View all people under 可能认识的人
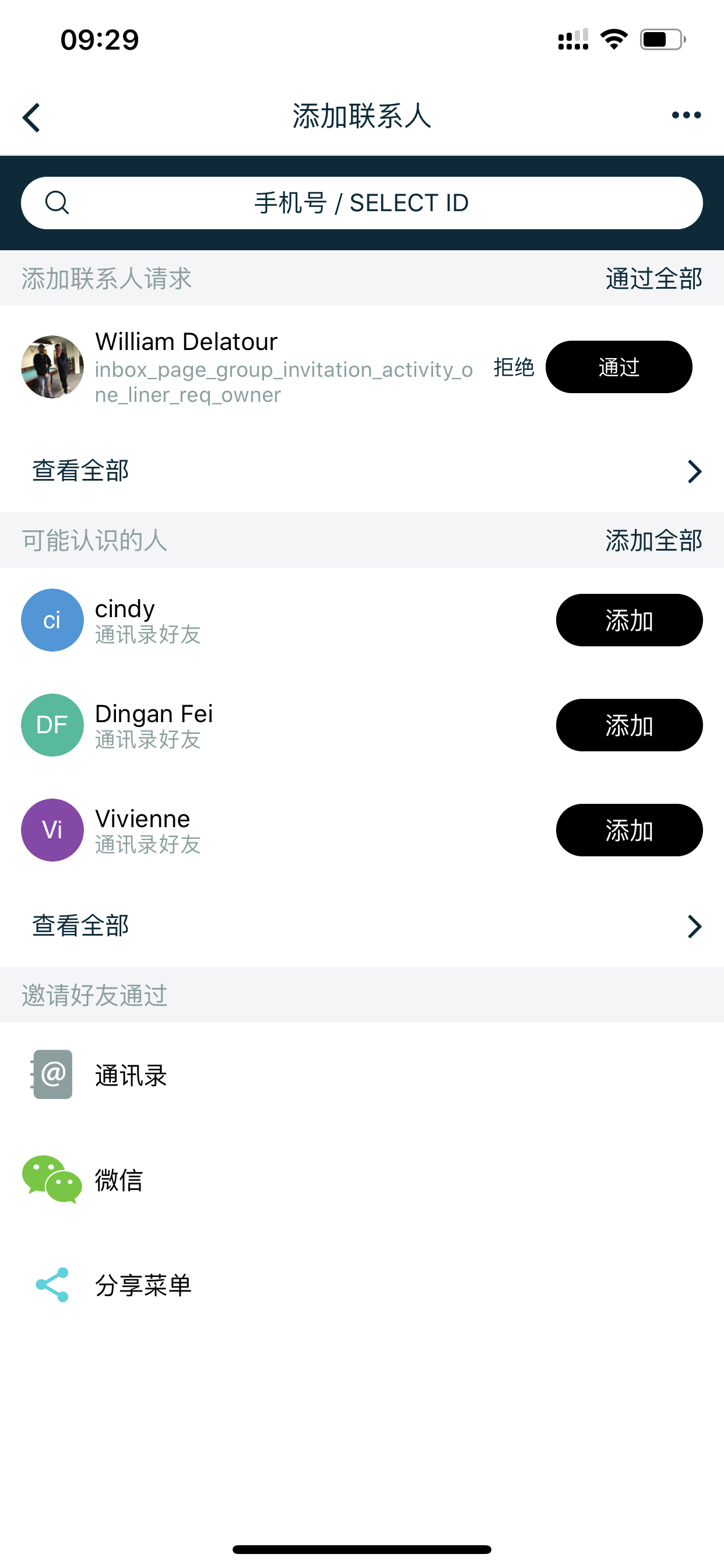Screen dimensions: 724x1568 (361, 926)
